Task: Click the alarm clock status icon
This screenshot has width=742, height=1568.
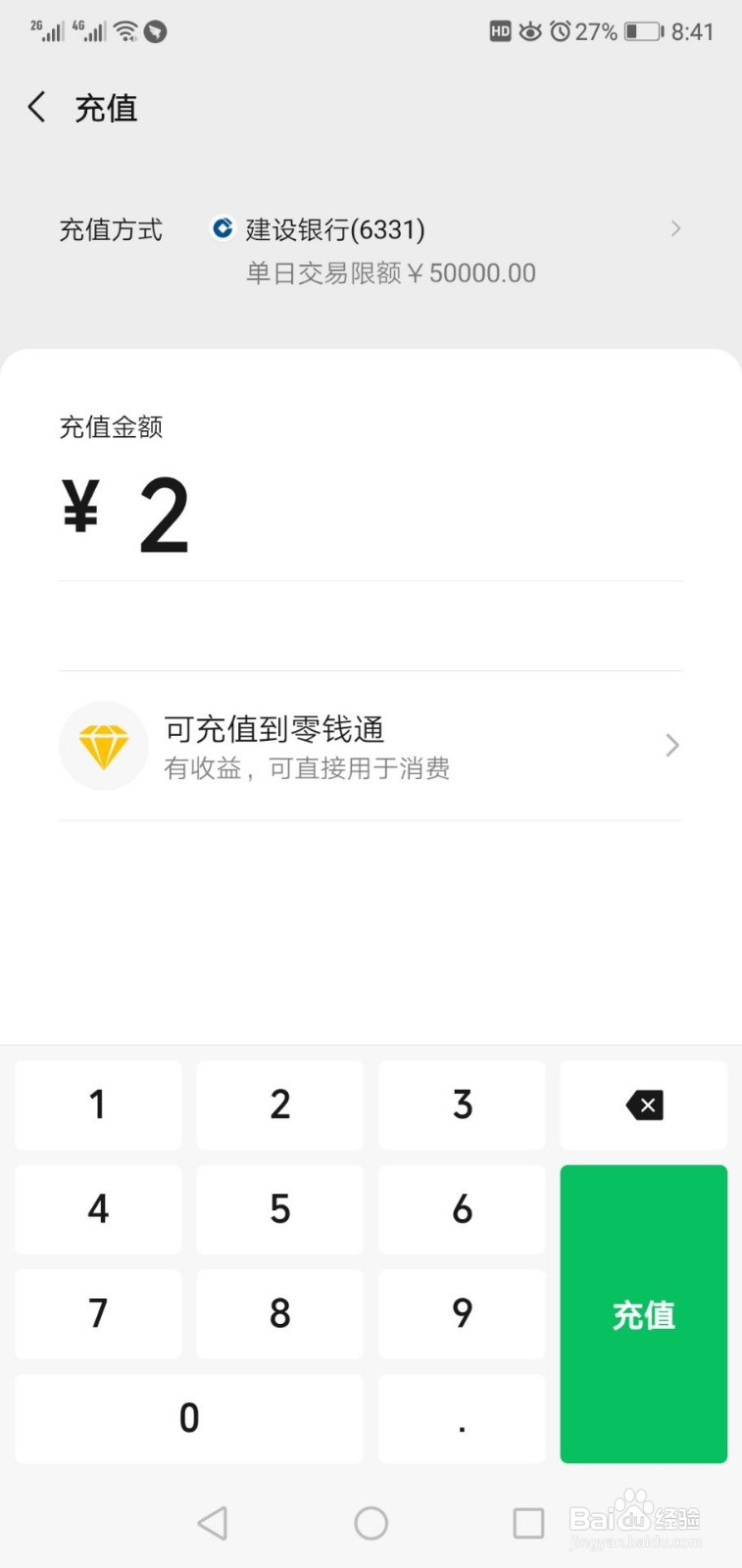Action: (x=561, y=31)
